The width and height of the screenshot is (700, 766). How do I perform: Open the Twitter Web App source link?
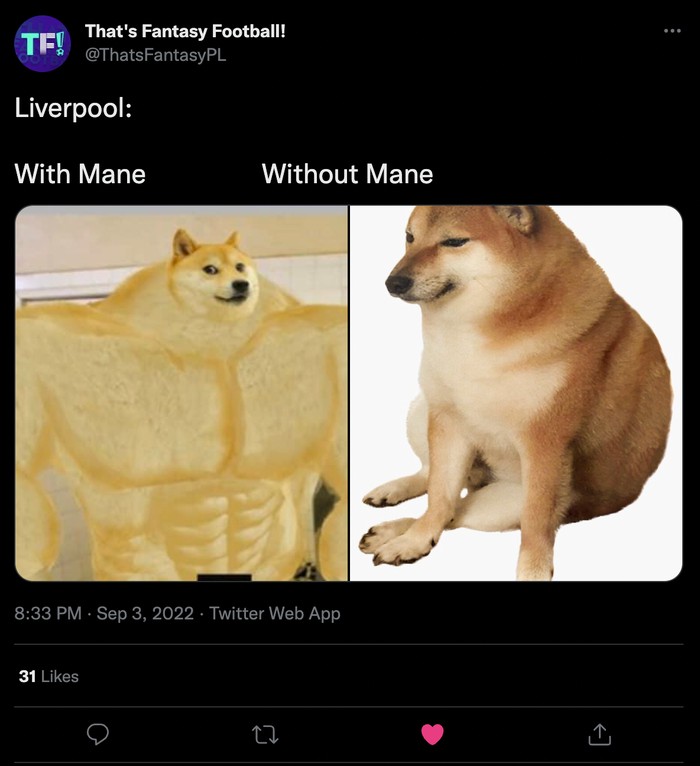[275, 613]
